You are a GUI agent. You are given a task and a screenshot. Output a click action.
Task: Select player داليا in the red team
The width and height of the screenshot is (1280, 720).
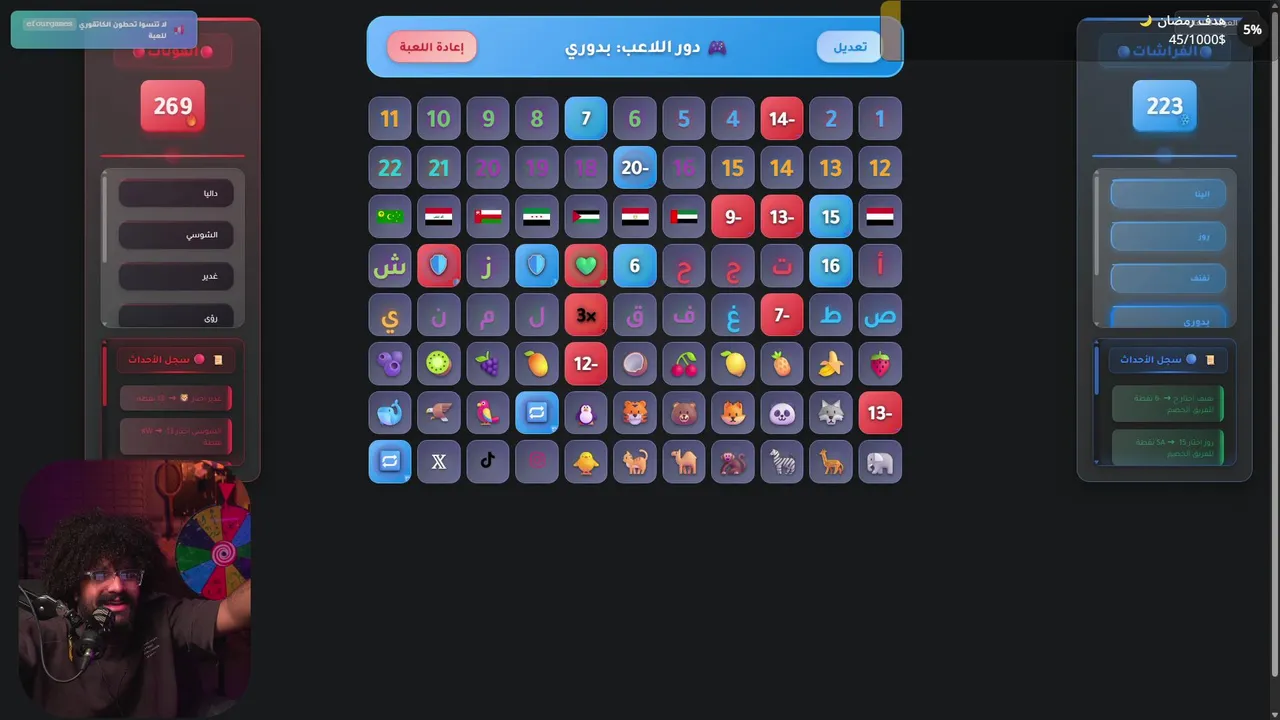point(176,194)
